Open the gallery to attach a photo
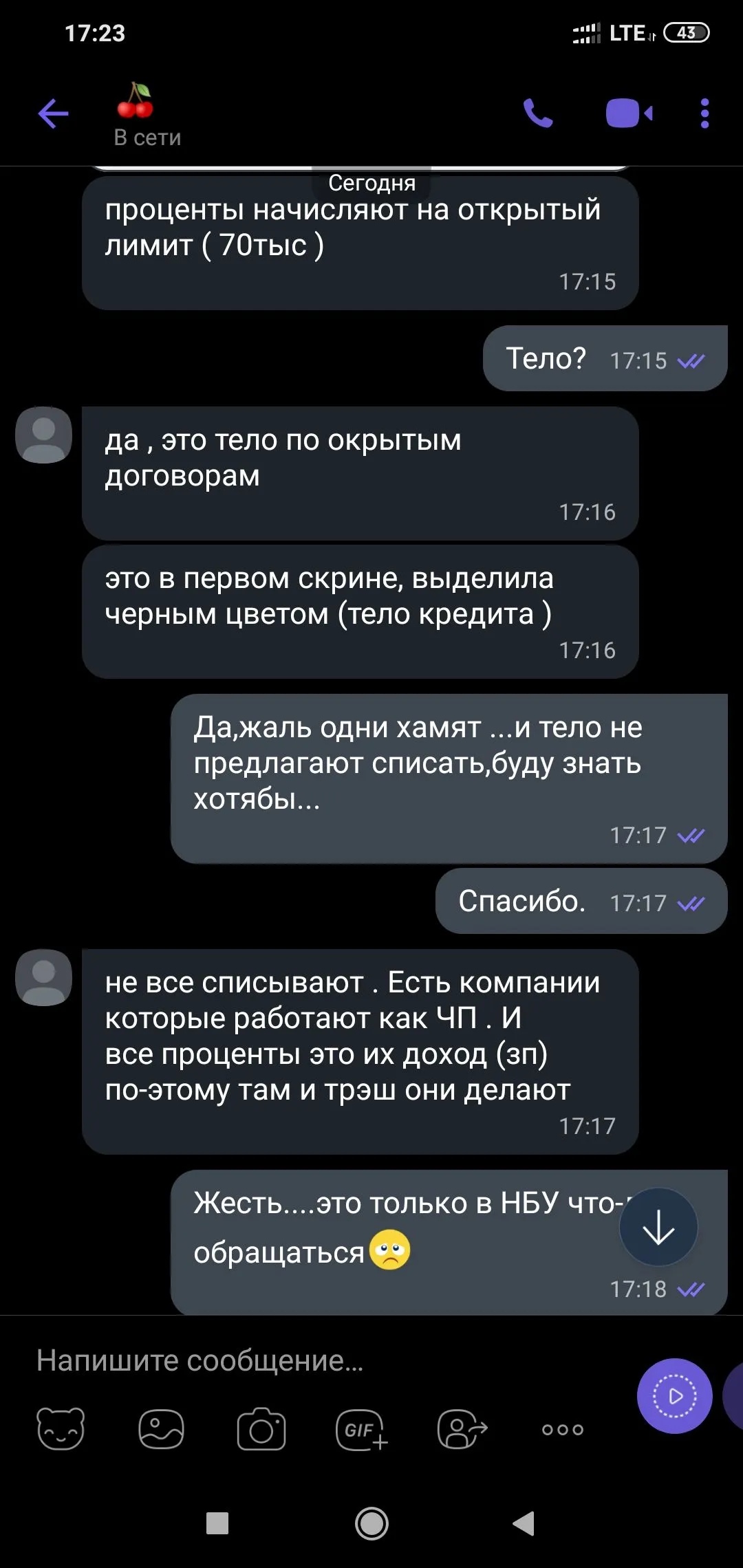The image size is (743, 1568). click(161, 1429)
